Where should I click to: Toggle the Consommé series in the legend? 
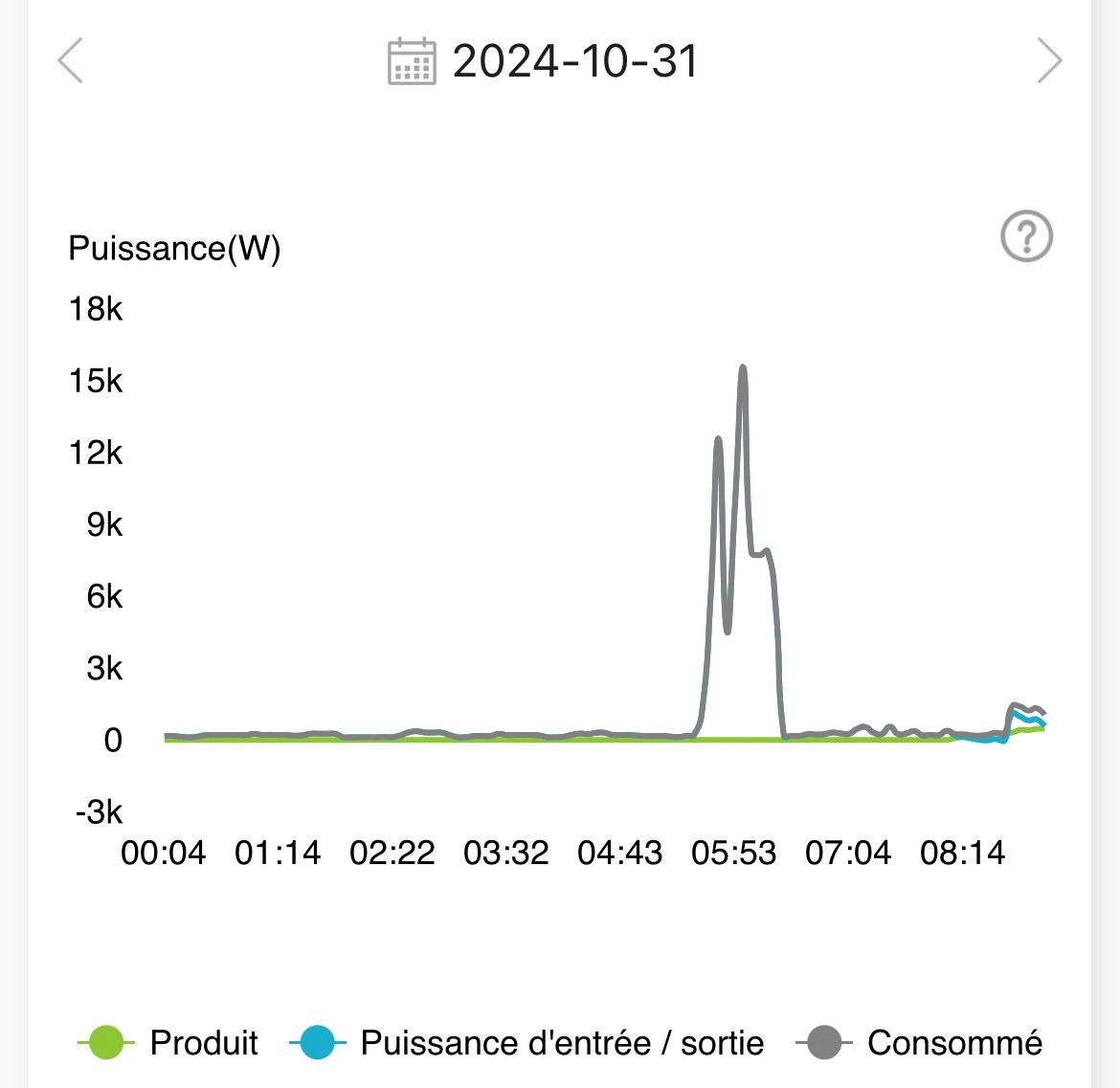[x=919, y=1042]
